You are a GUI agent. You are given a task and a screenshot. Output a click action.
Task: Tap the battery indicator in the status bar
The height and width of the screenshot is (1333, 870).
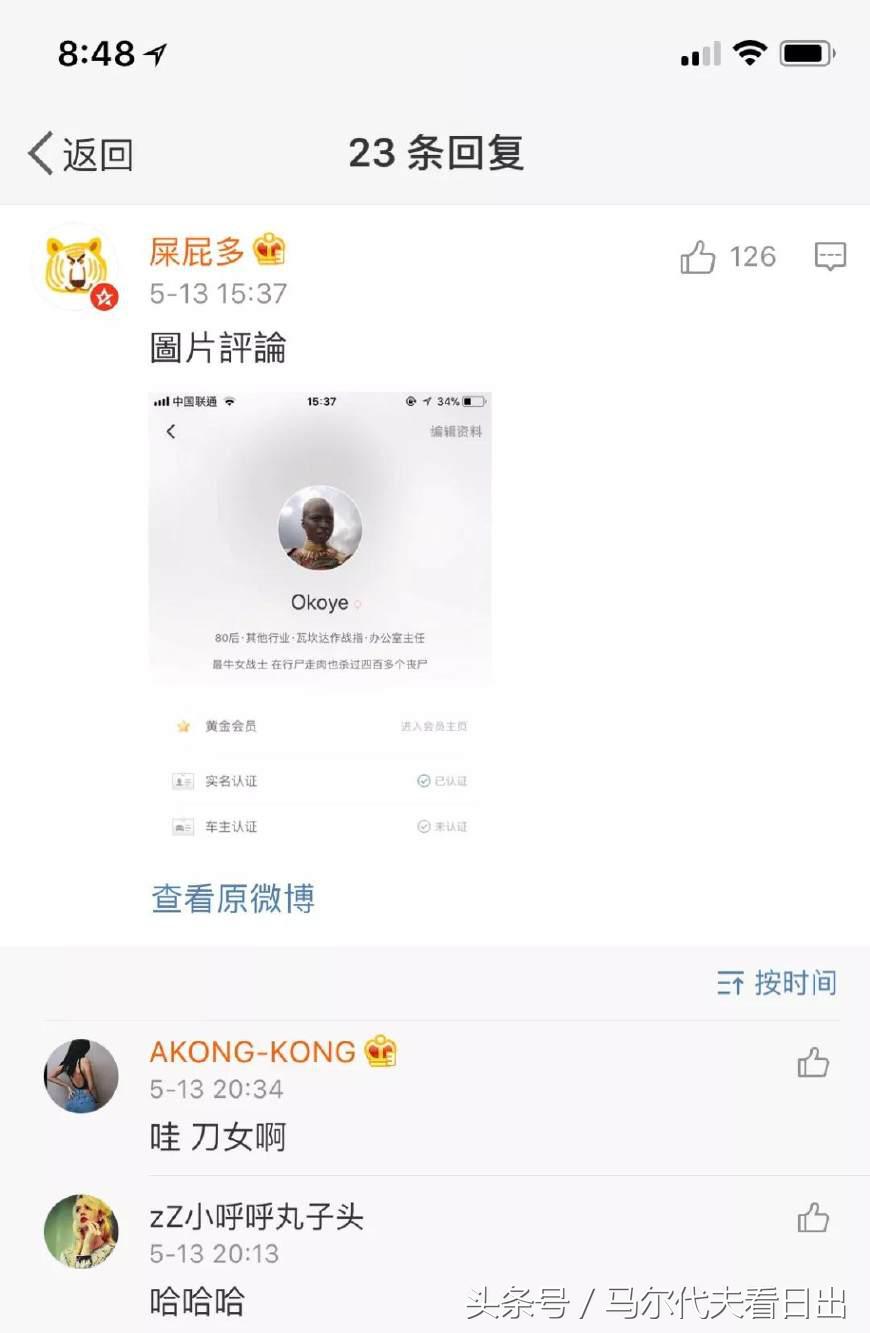click(806, 53)
